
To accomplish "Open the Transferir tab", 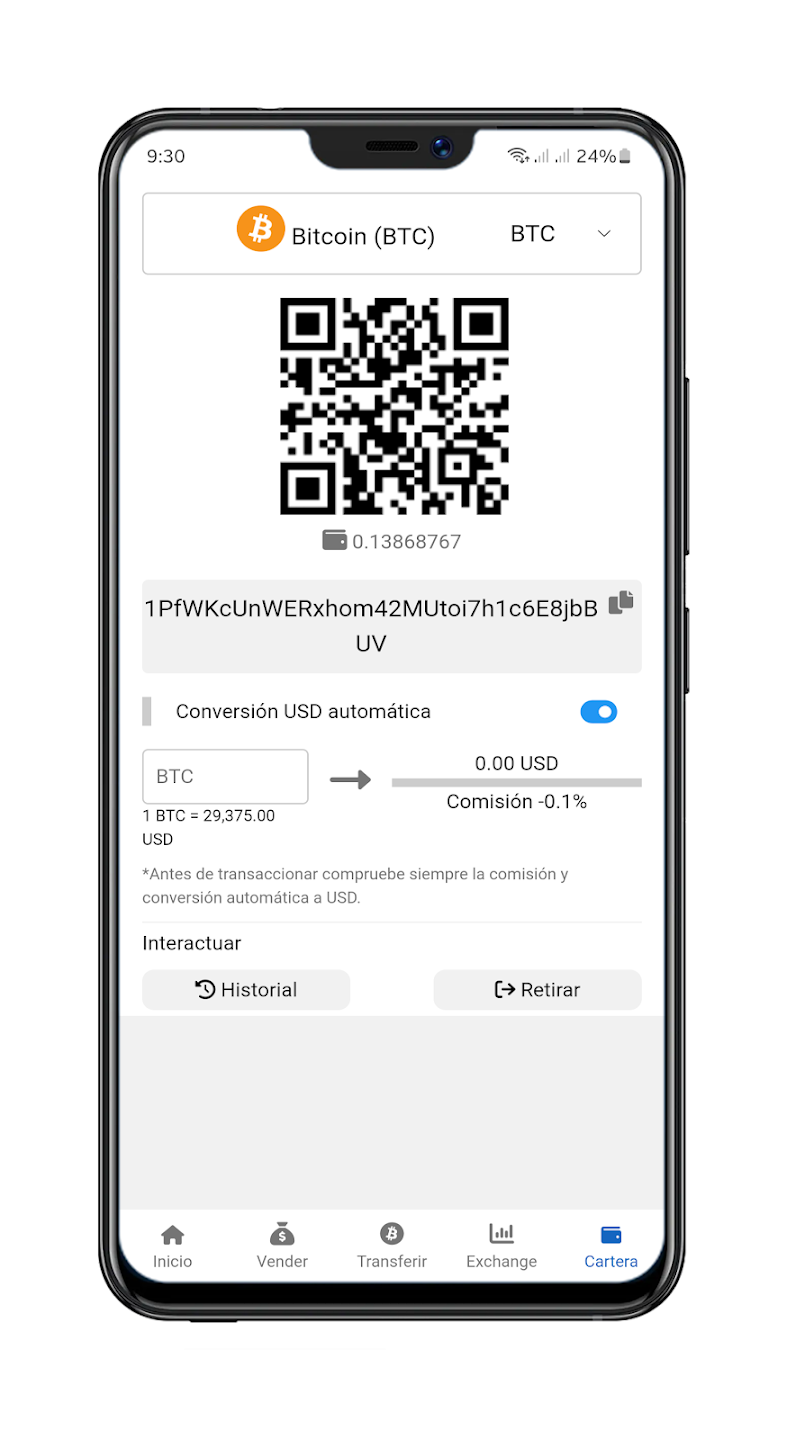I will [392, 1246].
